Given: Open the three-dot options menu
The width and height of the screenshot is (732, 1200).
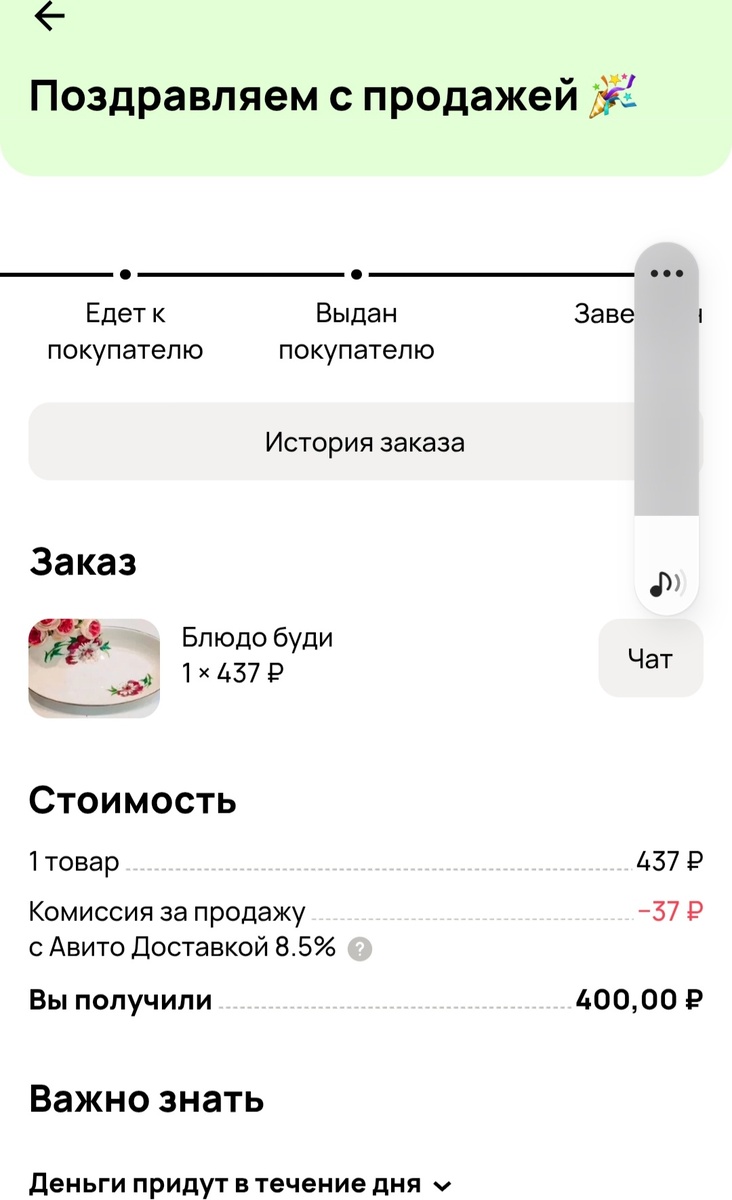Looking at the screenshot, I should [667, 272].
